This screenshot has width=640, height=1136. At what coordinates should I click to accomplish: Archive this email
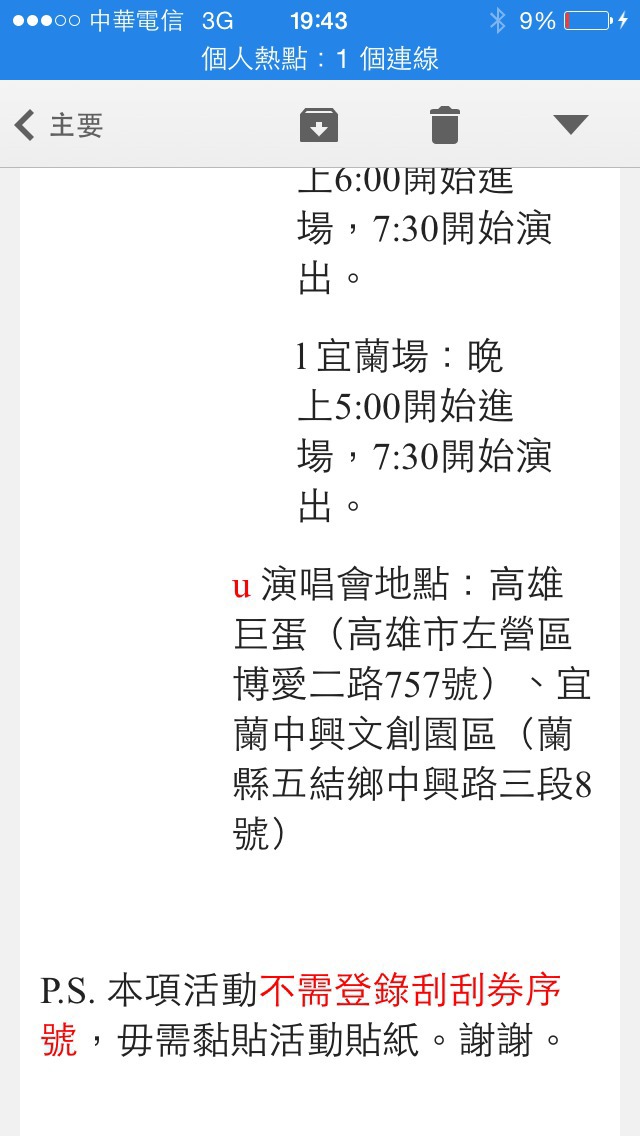(x=319, y=125)
